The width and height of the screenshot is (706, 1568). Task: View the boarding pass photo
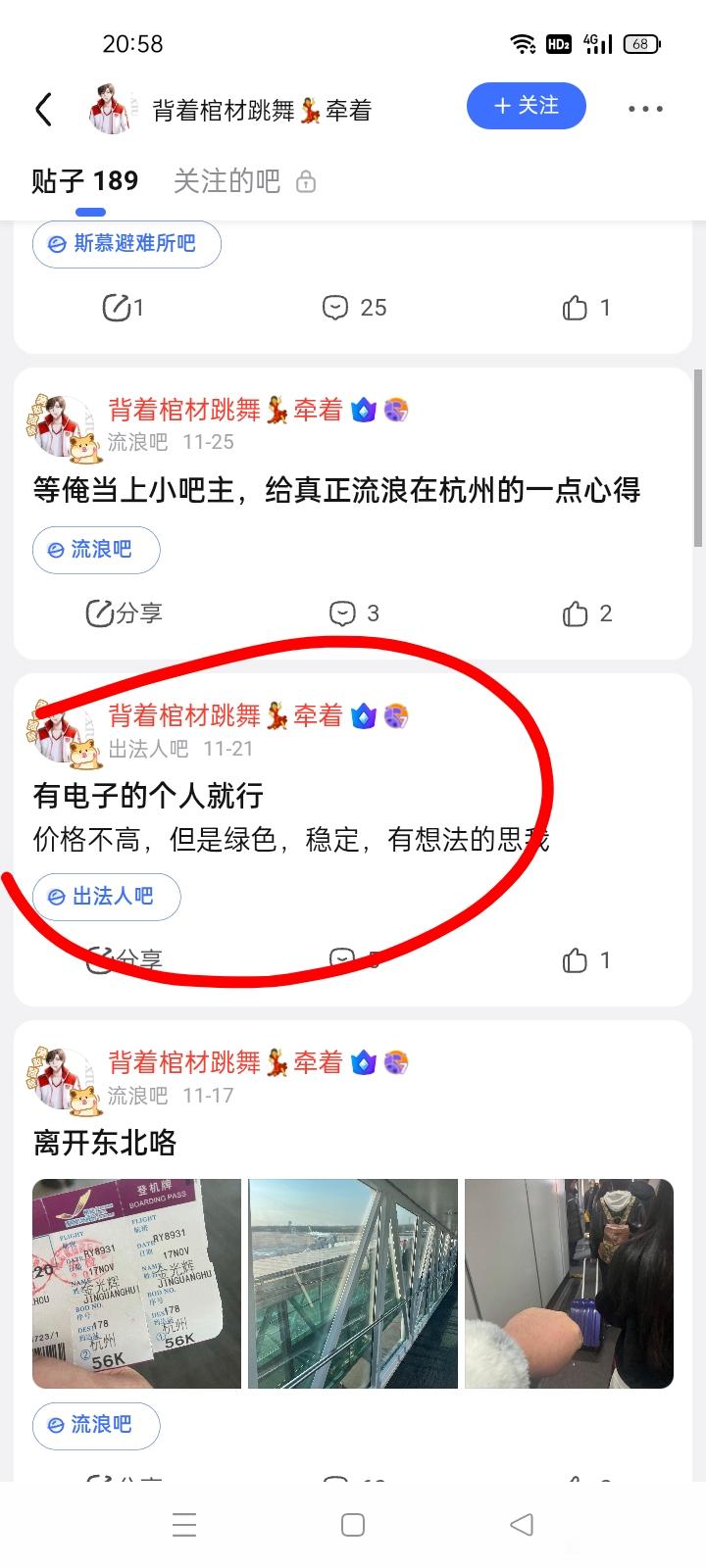[136, 1283]
